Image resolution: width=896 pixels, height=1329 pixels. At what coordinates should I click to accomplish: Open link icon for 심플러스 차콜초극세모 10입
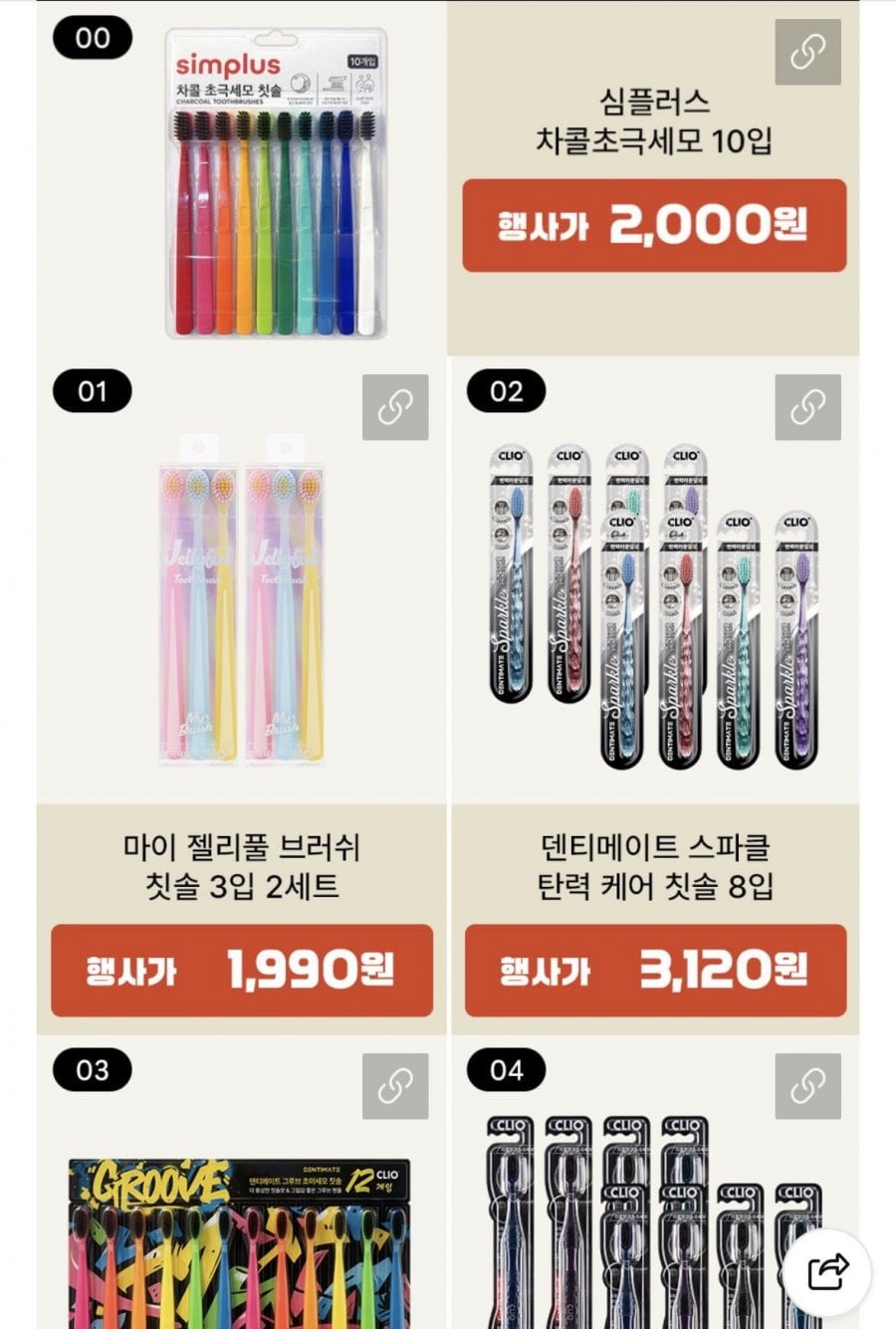click(x=807, y=52)
